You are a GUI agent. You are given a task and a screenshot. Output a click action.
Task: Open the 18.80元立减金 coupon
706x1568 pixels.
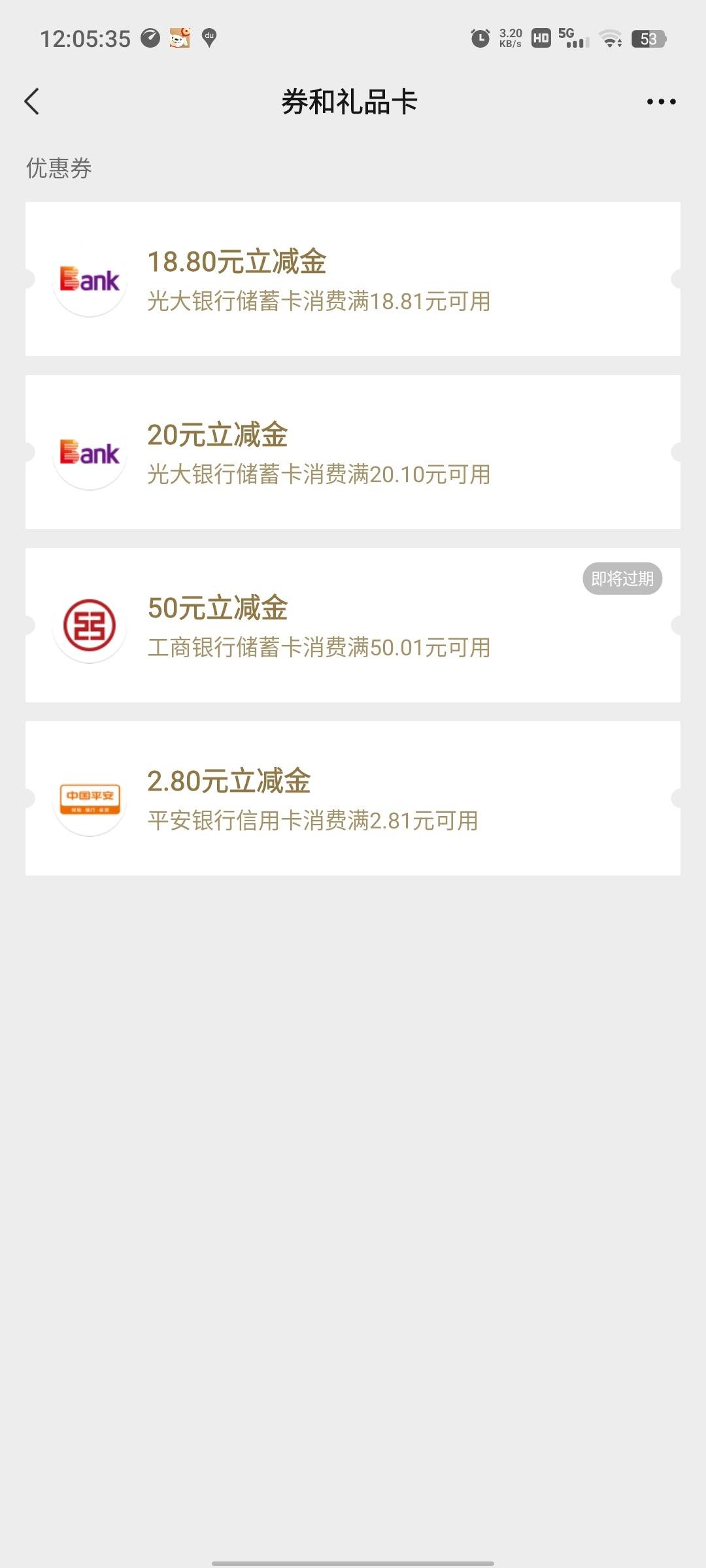point(353,279)
